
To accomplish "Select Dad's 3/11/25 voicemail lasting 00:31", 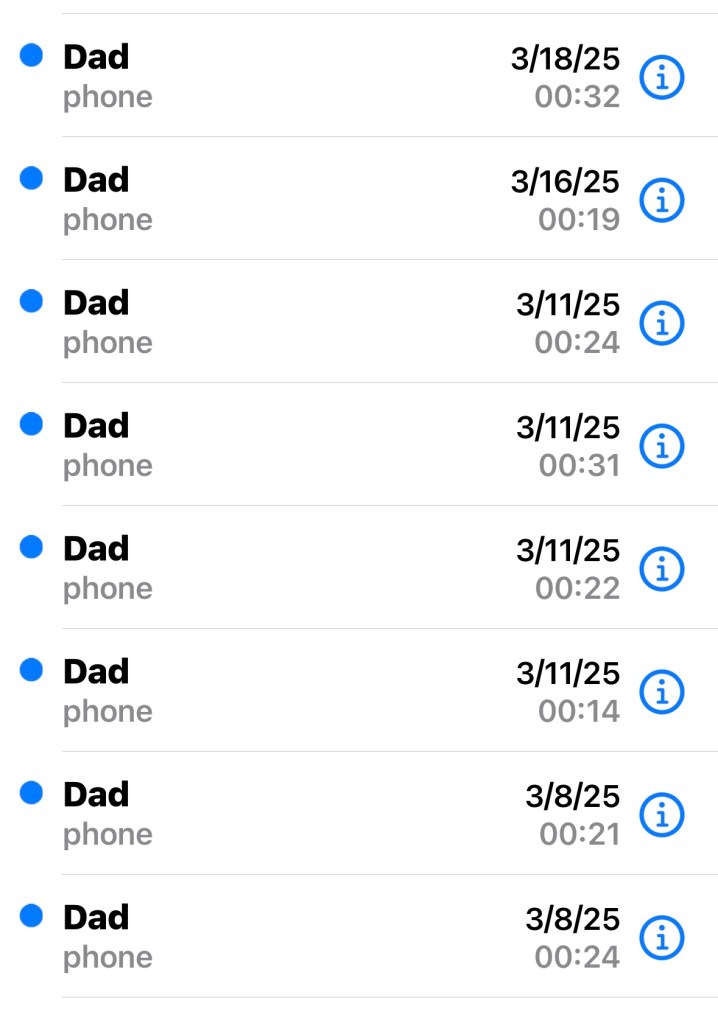I will (300, 445).
